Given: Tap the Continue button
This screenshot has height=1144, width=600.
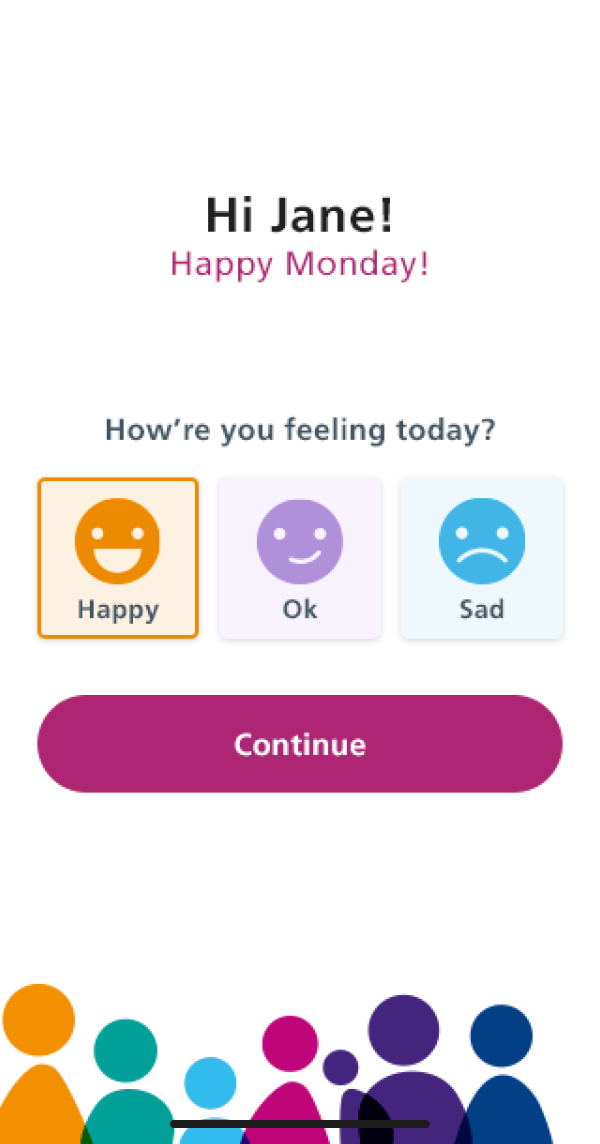Looking at the screenshot, I should point(300,744).
